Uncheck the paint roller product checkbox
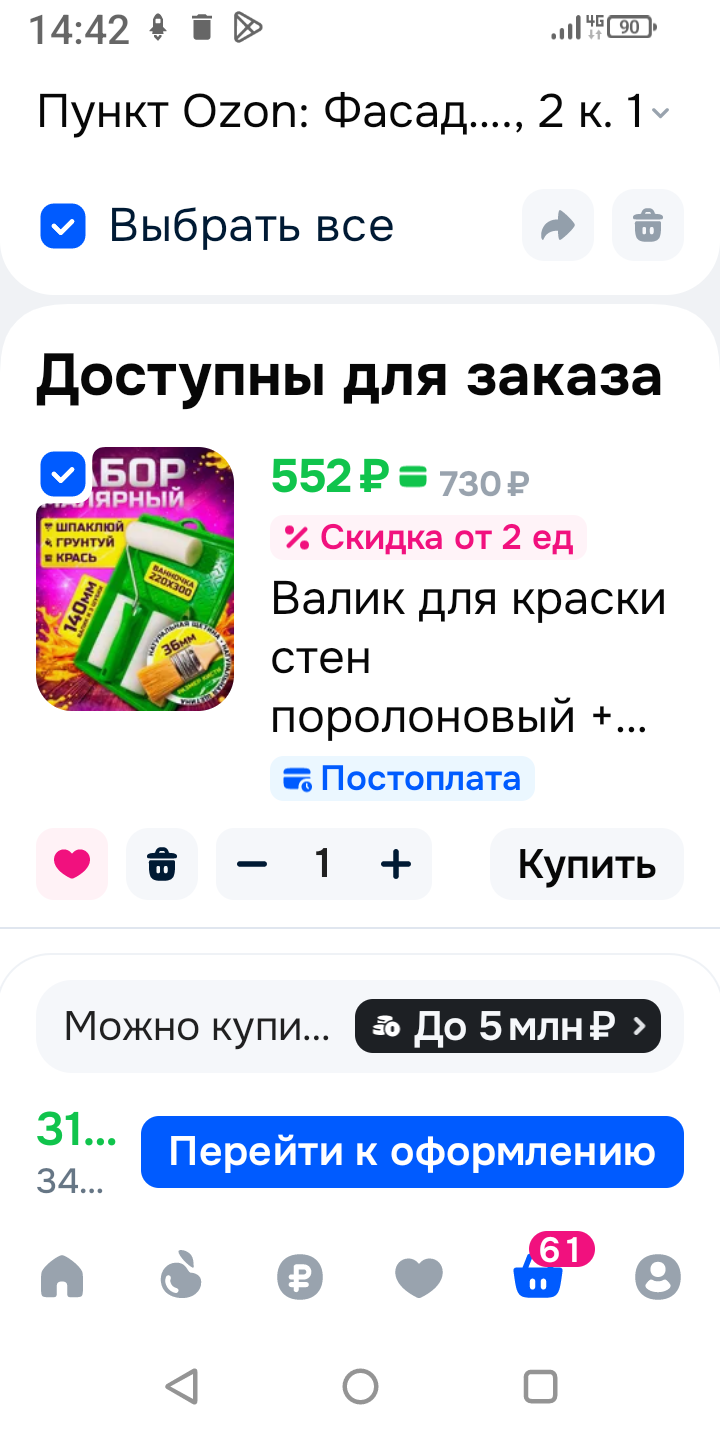 click(63, 474)
